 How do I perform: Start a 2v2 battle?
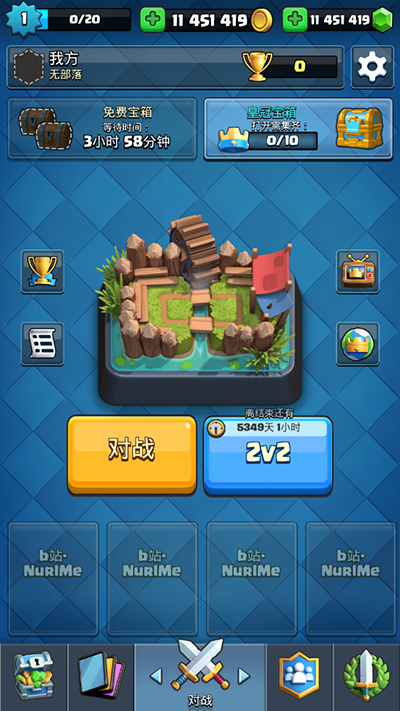[268, 456]
